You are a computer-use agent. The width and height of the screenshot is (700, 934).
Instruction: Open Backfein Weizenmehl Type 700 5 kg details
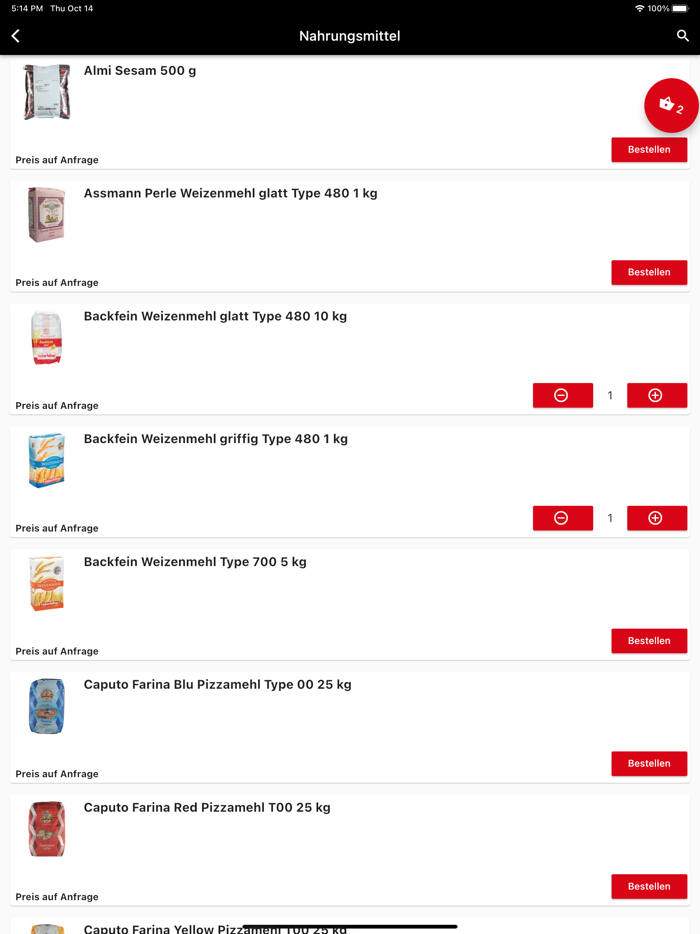[x=195, y=562]
